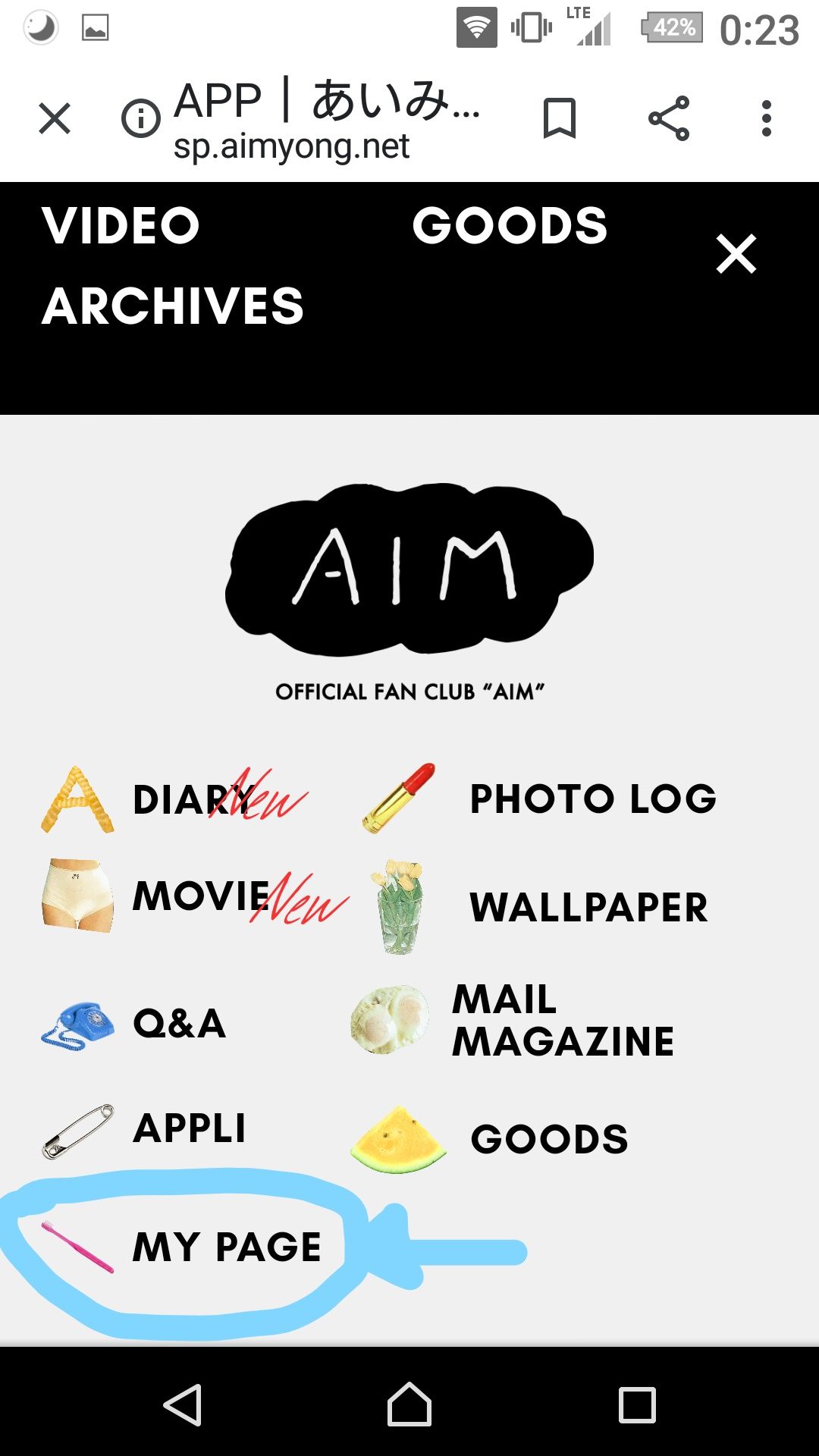The image size is (819, 1456).
Task: Show recent apps
Action: coord(637,1405)
